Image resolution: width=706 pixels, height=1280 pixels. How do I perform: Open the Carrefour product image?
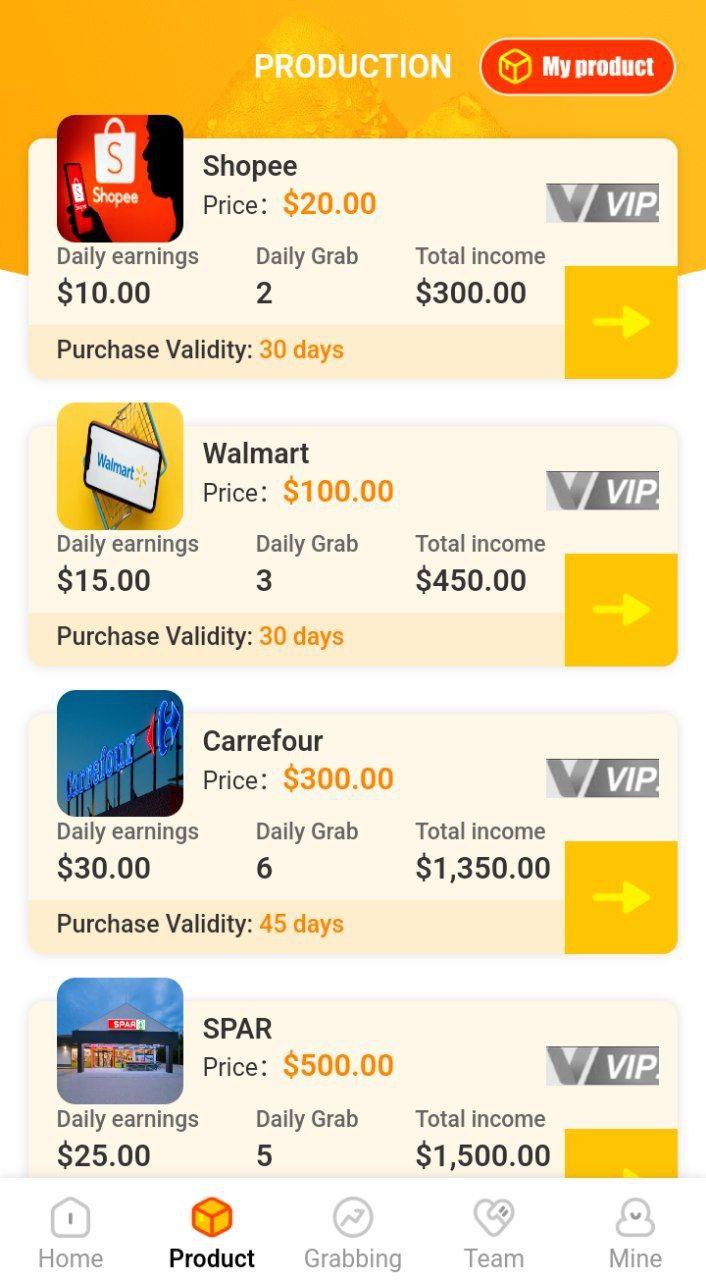tap(120, 753)
